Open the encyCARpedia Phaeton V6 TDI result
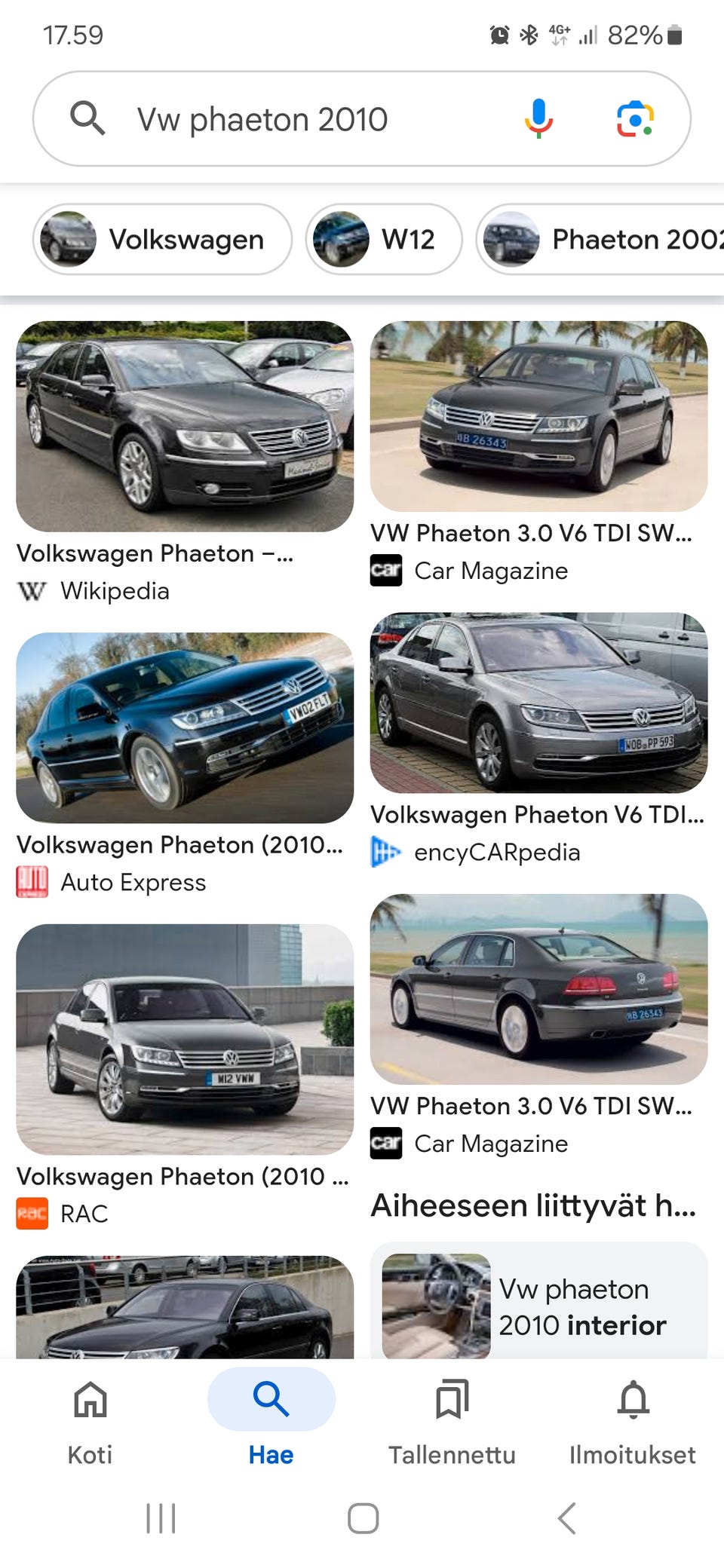Screen dimensions: 724x1568 tap(538, 703)
